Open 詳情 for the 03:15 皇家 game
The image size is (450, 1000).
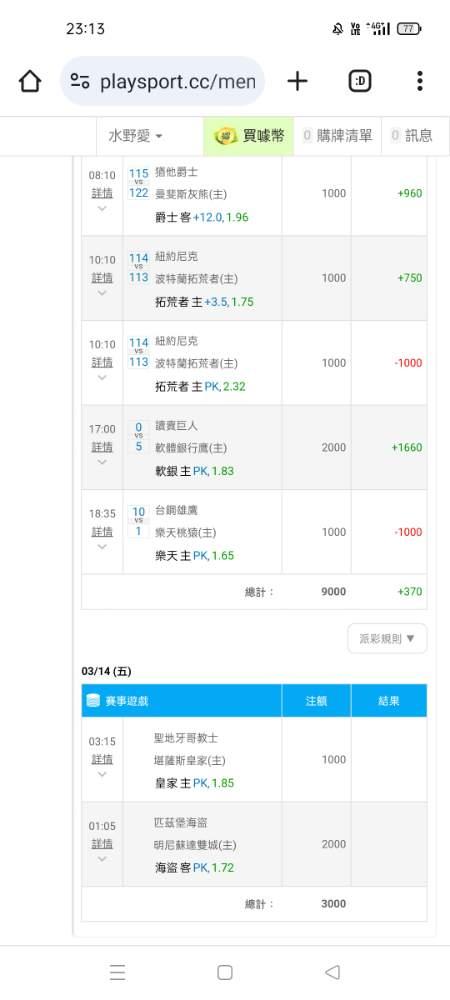click(102, 760)
